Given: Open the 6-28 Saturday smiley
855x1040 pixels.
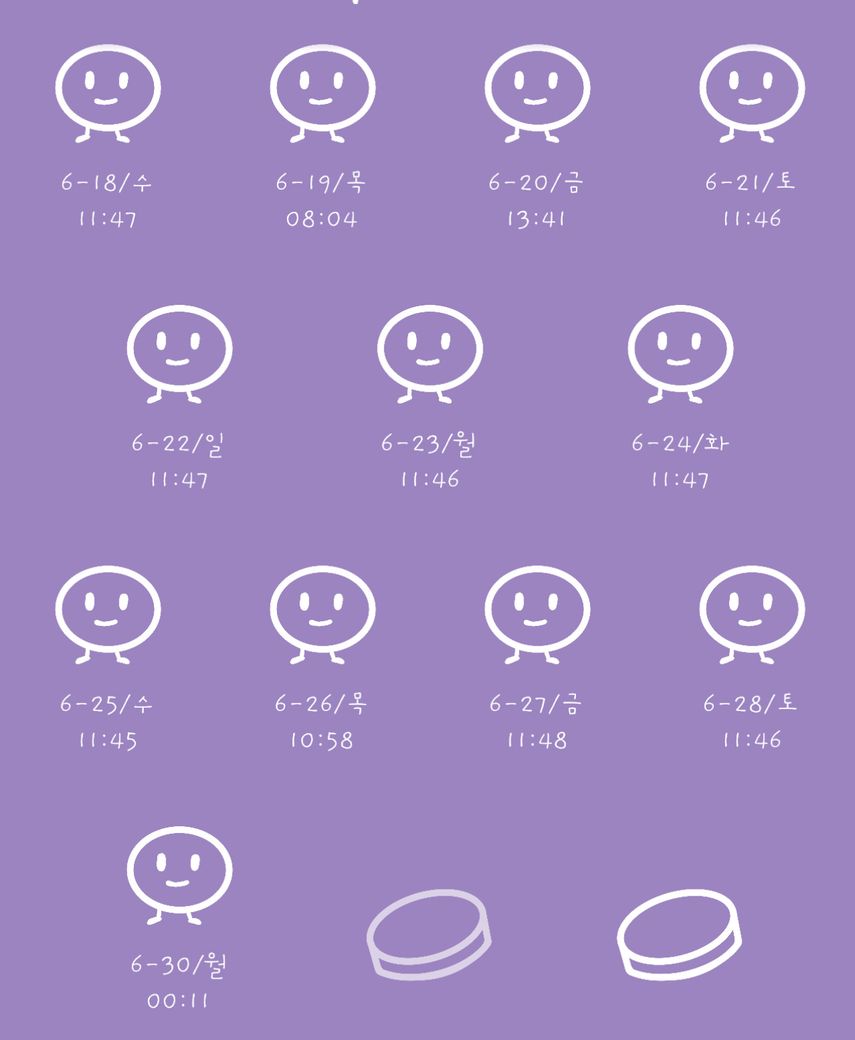Looking at the screenshot, I should tap(752, 613).
